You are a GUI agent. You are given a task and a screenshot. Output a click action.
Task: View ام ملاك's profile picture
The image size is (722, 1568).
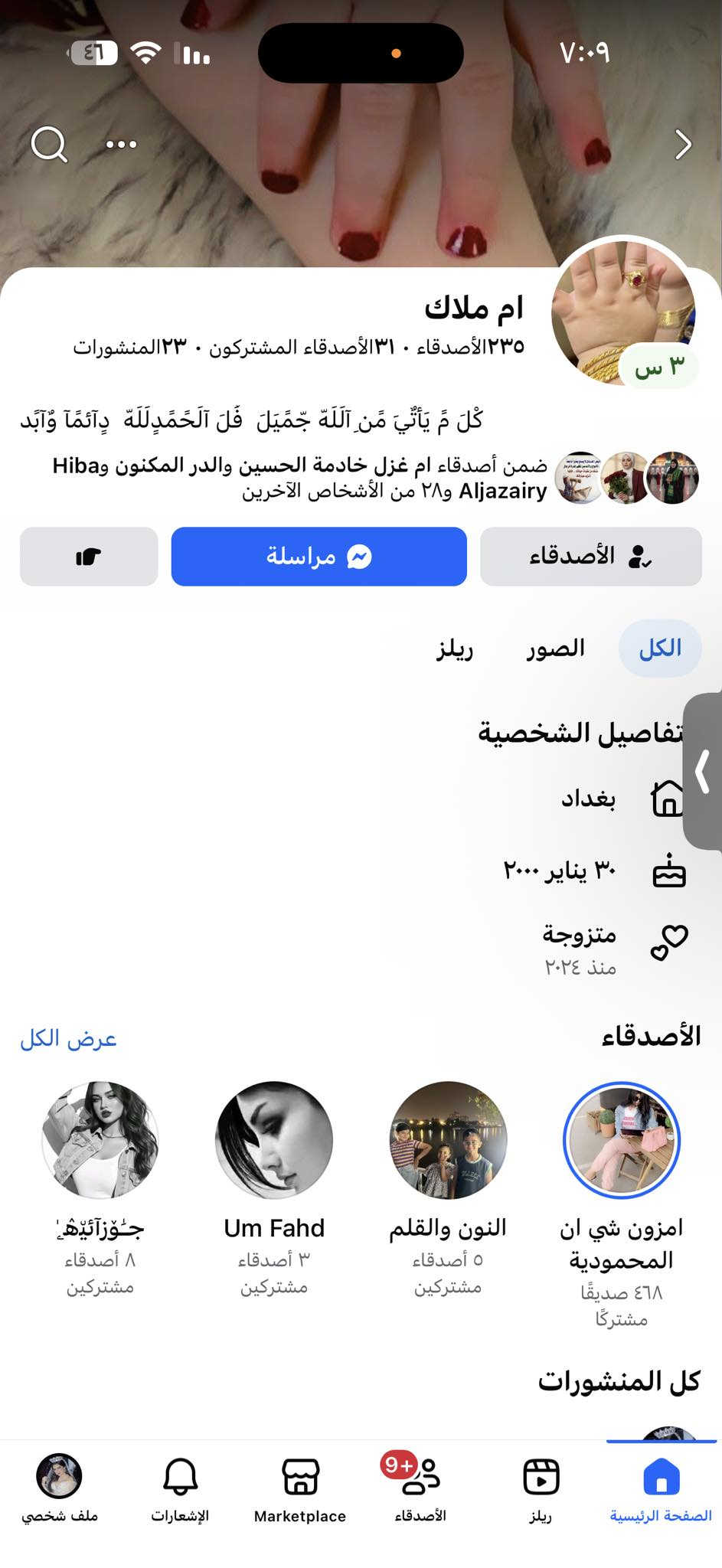[x=623, y=310]
